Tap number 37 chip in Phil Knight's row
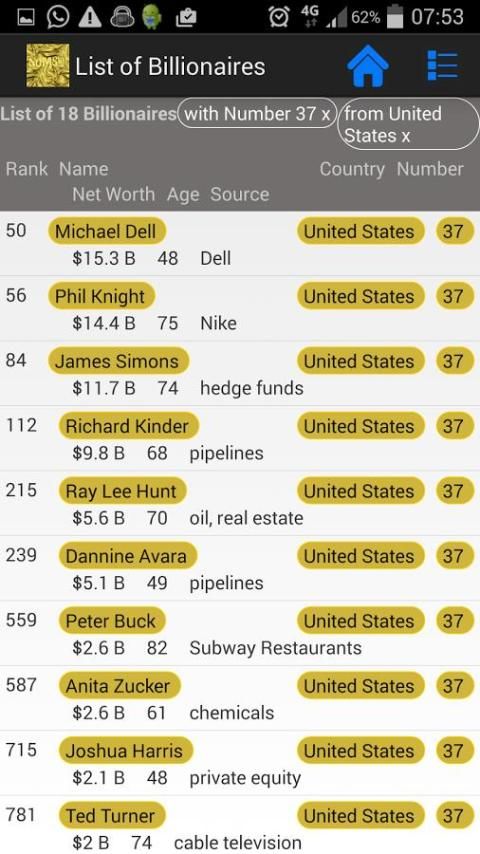The height and width of the screenshot is (854, 480). pyautogui.click(x=454, y=296)
